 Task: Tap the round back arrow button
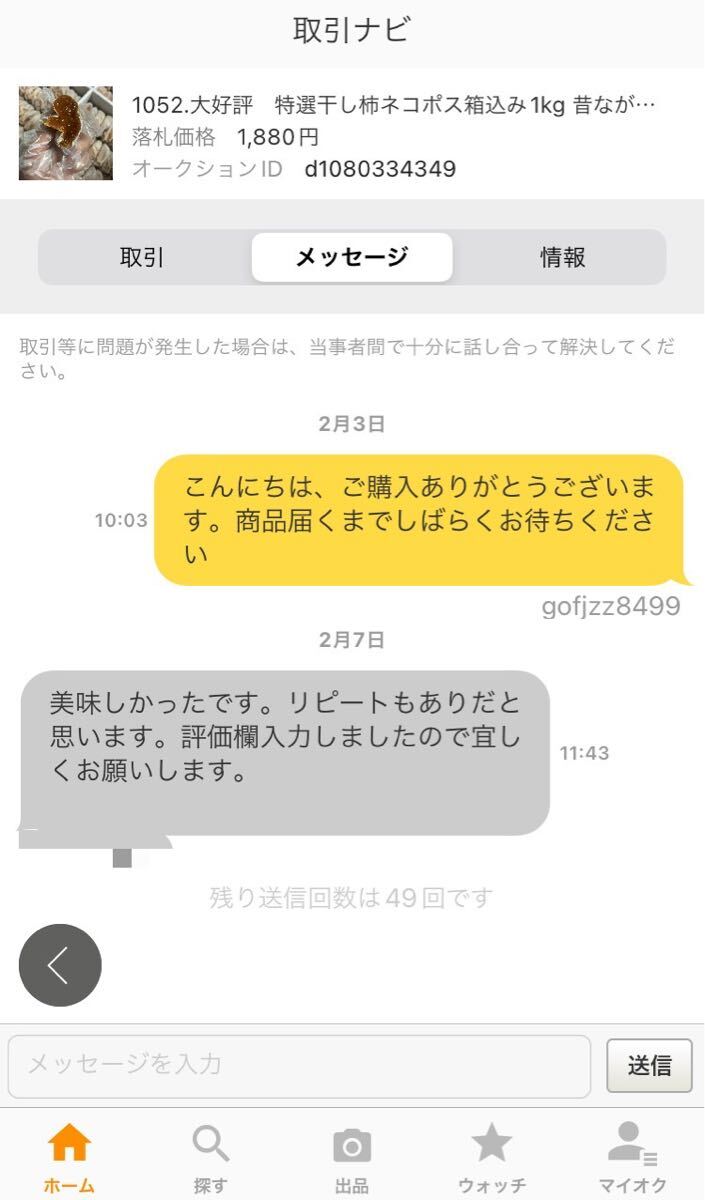[x=60, y=965]
